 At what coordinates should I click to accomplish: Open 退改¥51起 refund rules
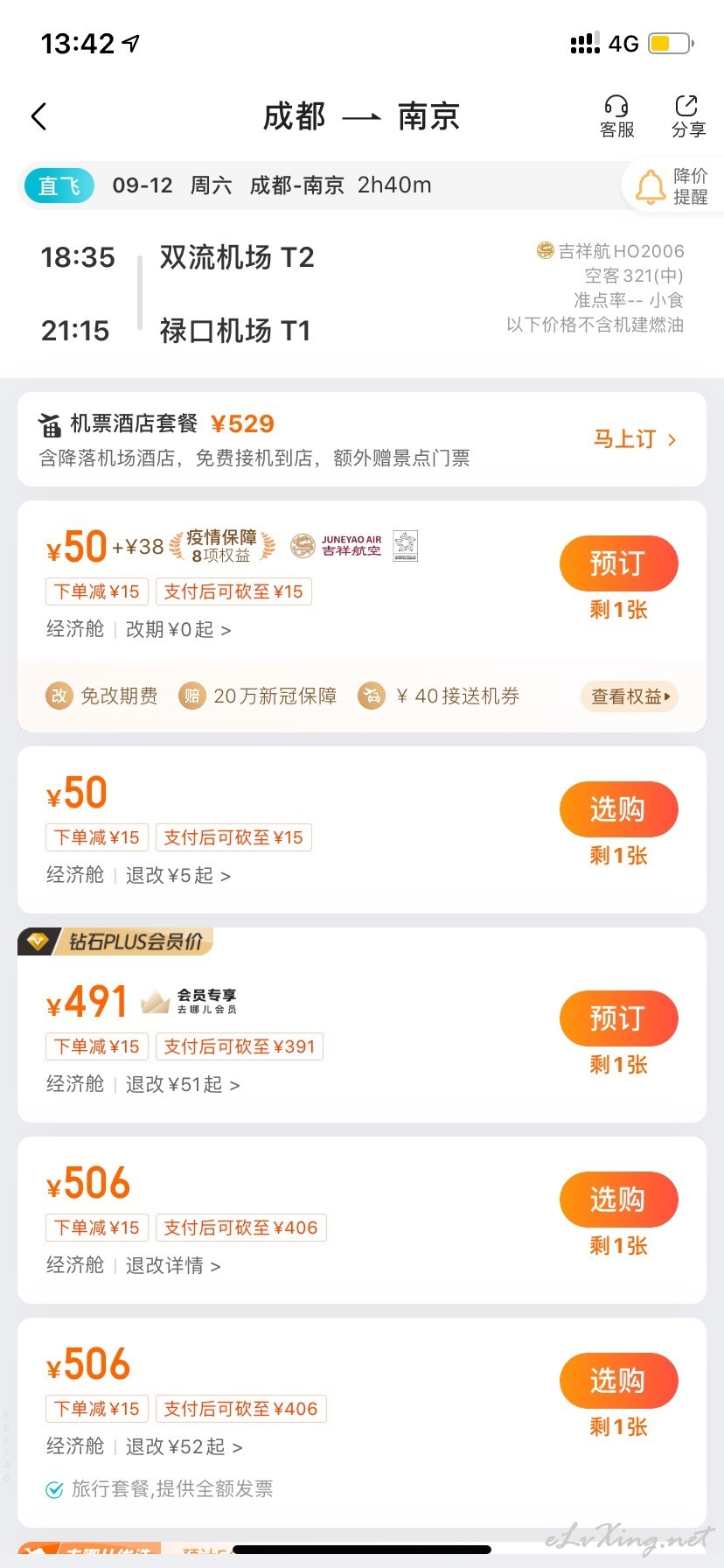[183, 1085]
